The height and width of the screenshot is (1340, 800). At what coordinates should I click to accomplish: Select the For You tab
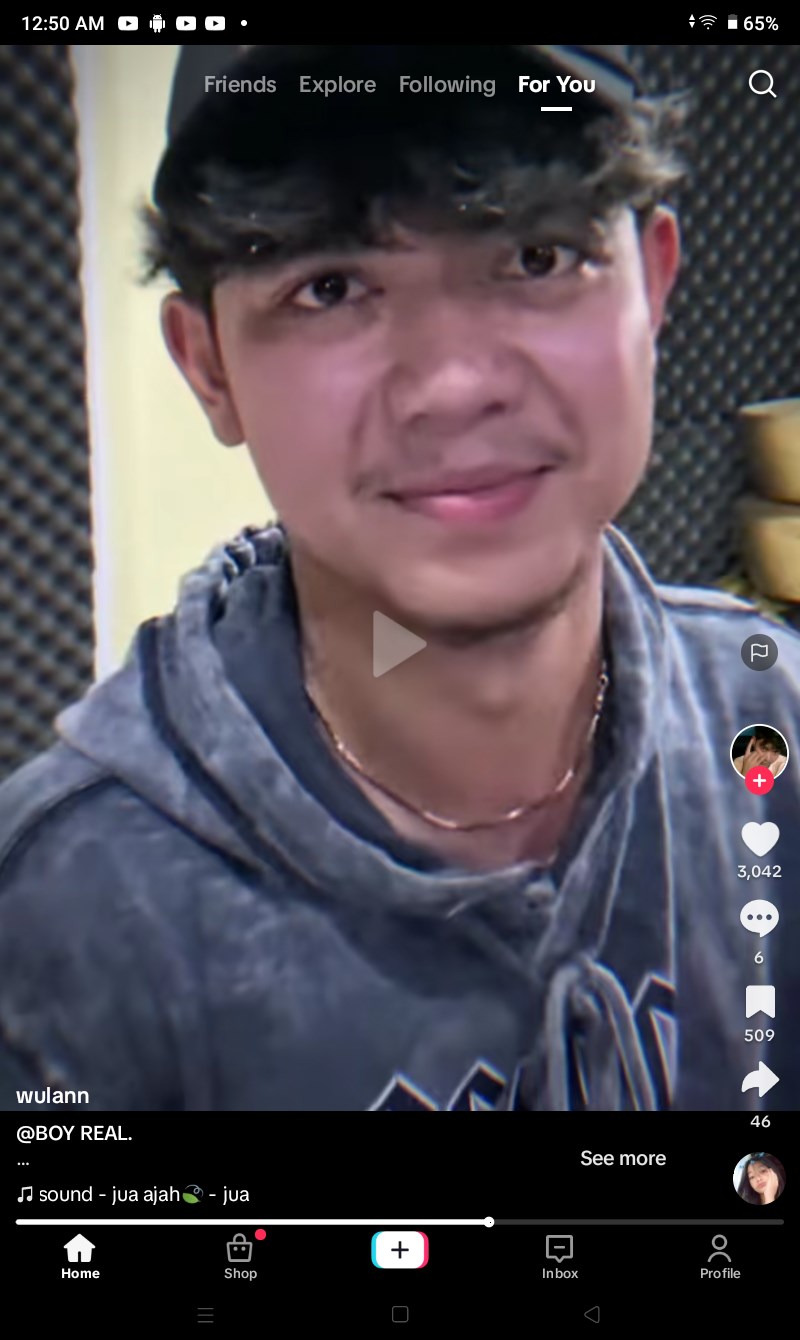556,85
